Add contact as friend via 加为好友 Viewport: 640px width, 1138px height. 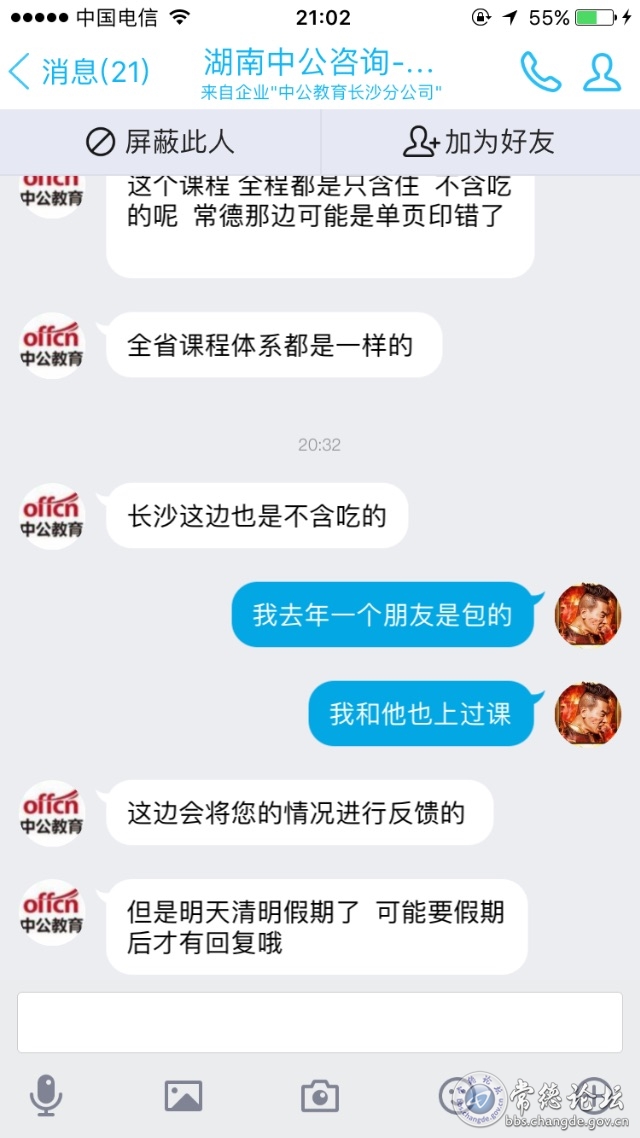coord(478,142)
